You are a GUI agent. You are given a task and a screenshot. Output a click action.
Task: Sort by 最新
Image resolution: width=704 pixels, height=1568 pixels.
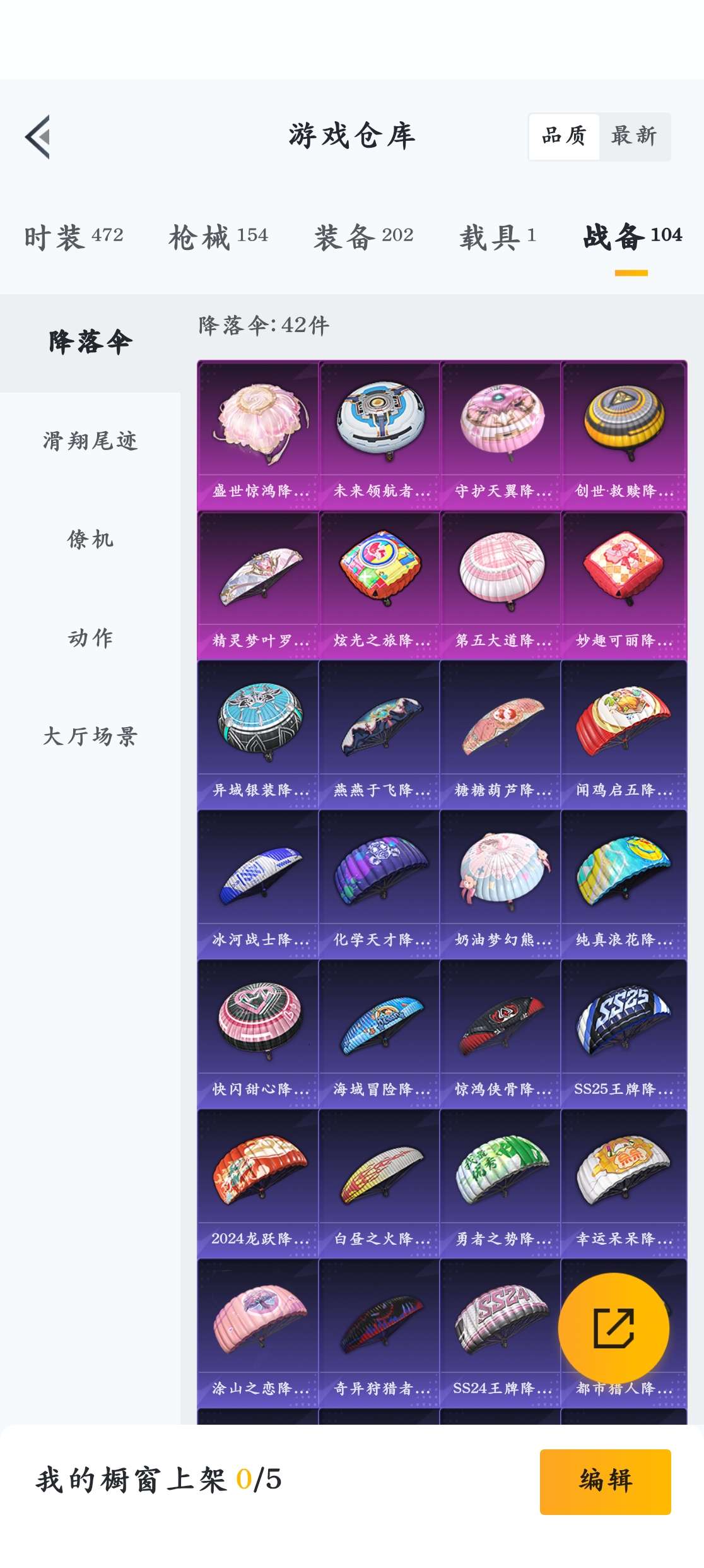634,136
